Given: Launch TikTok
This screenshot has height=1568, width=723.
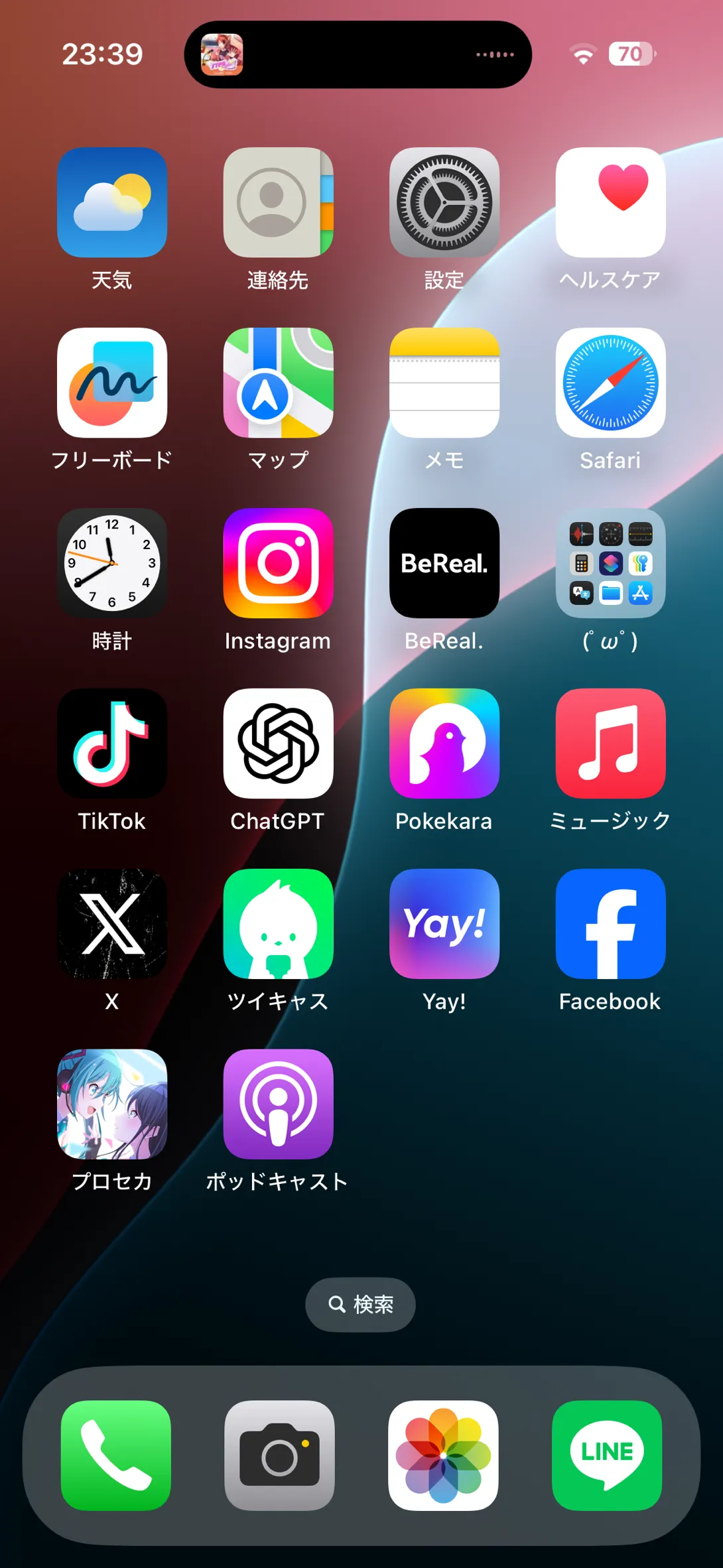Looking at the screenshot, I should point(112,744).
